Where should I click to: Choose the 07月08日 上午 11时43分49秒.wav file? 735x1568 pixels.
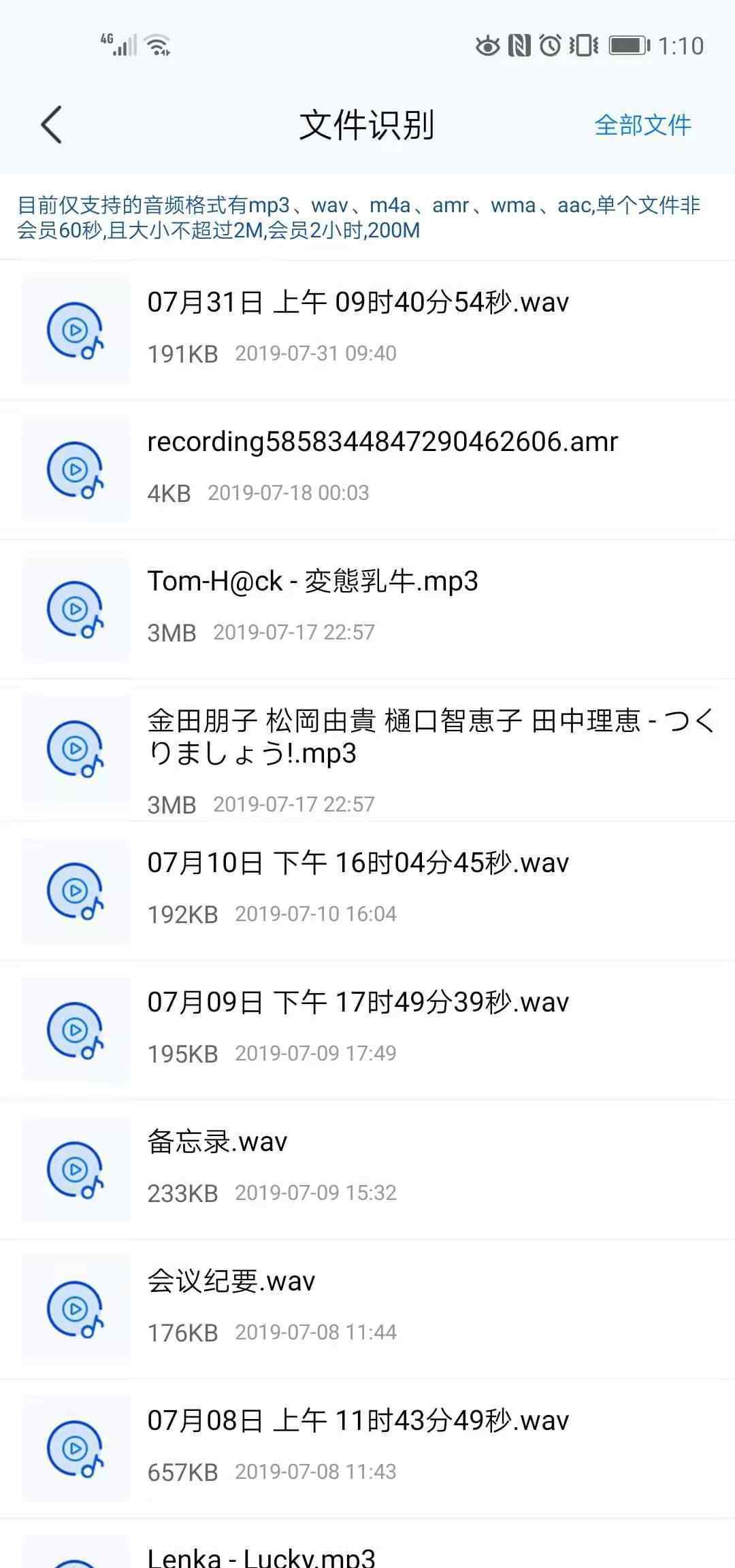(x=367, y=1449)
